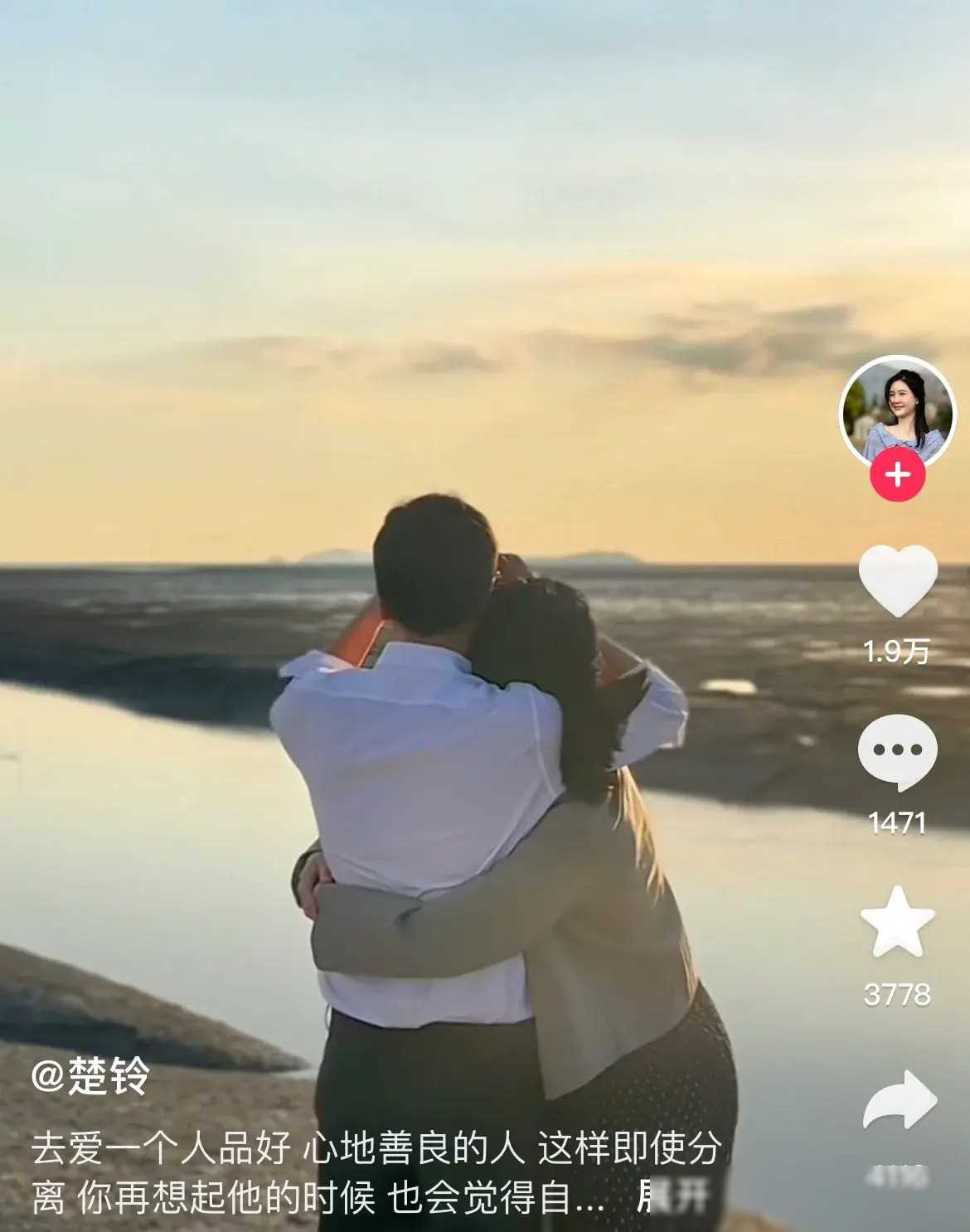Follow the creator with the red plus
This screenshot has height=1232, width=970.
tap(897, 475)
